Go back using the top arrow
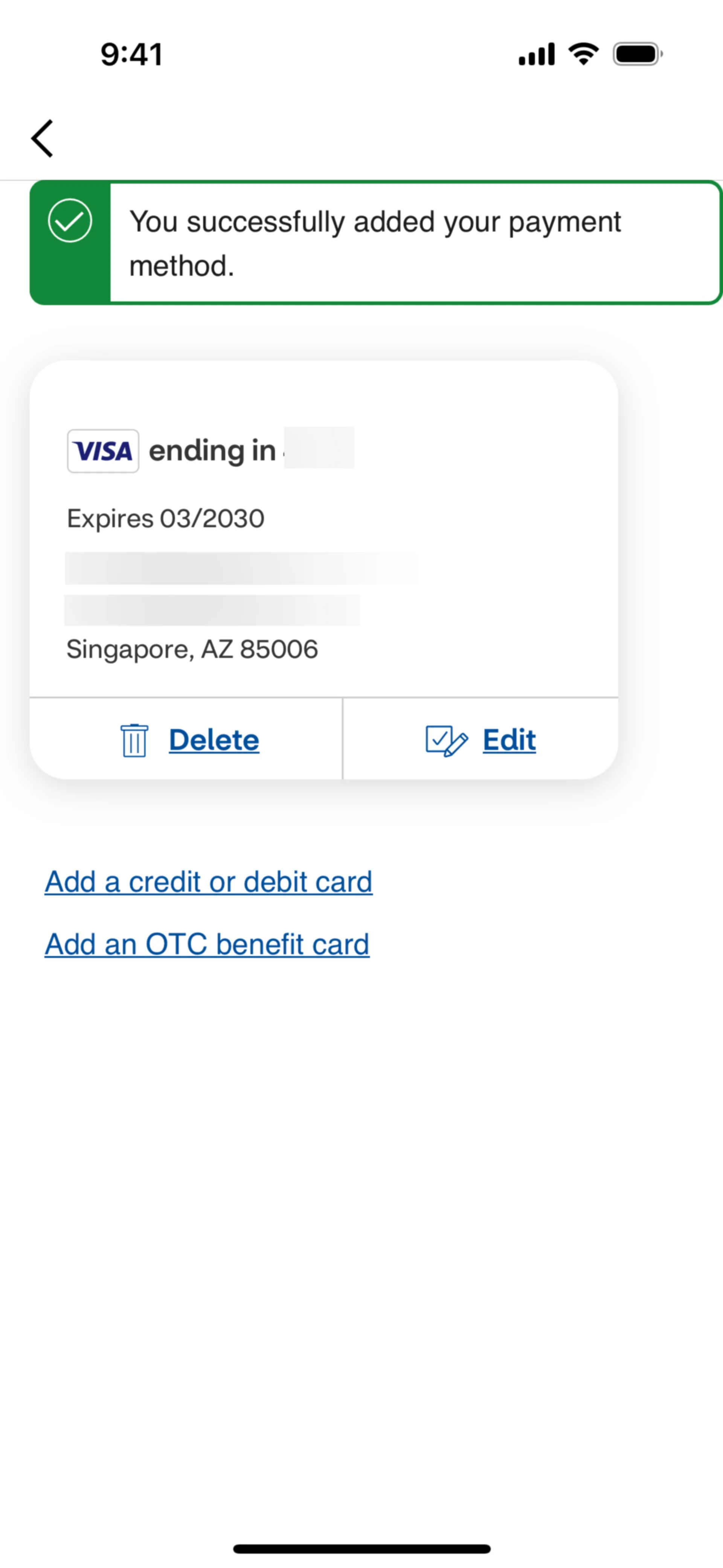The width and height of the screenshot is (723, 1568). tap(43, 139)
